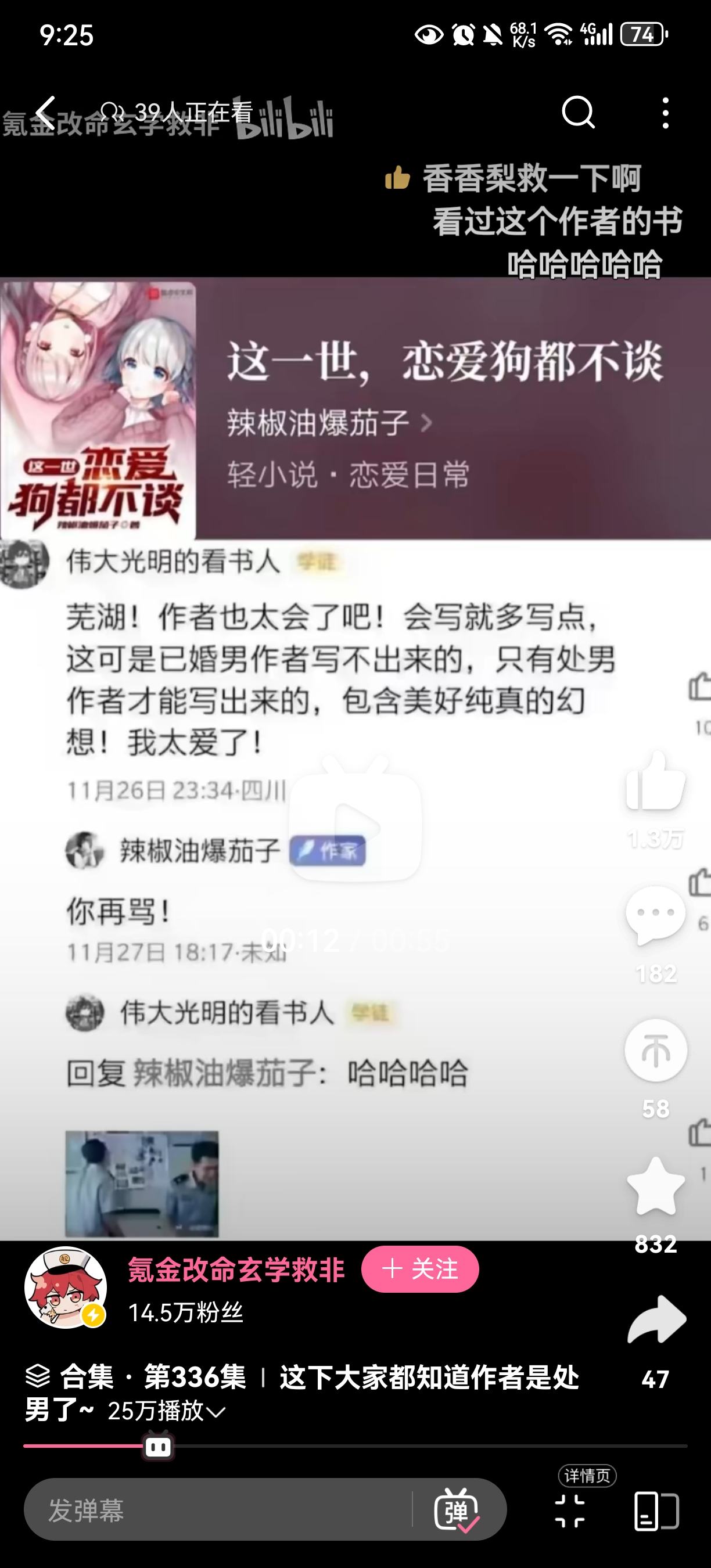
Task: Share this video
Action: (x=656, y=1319)
